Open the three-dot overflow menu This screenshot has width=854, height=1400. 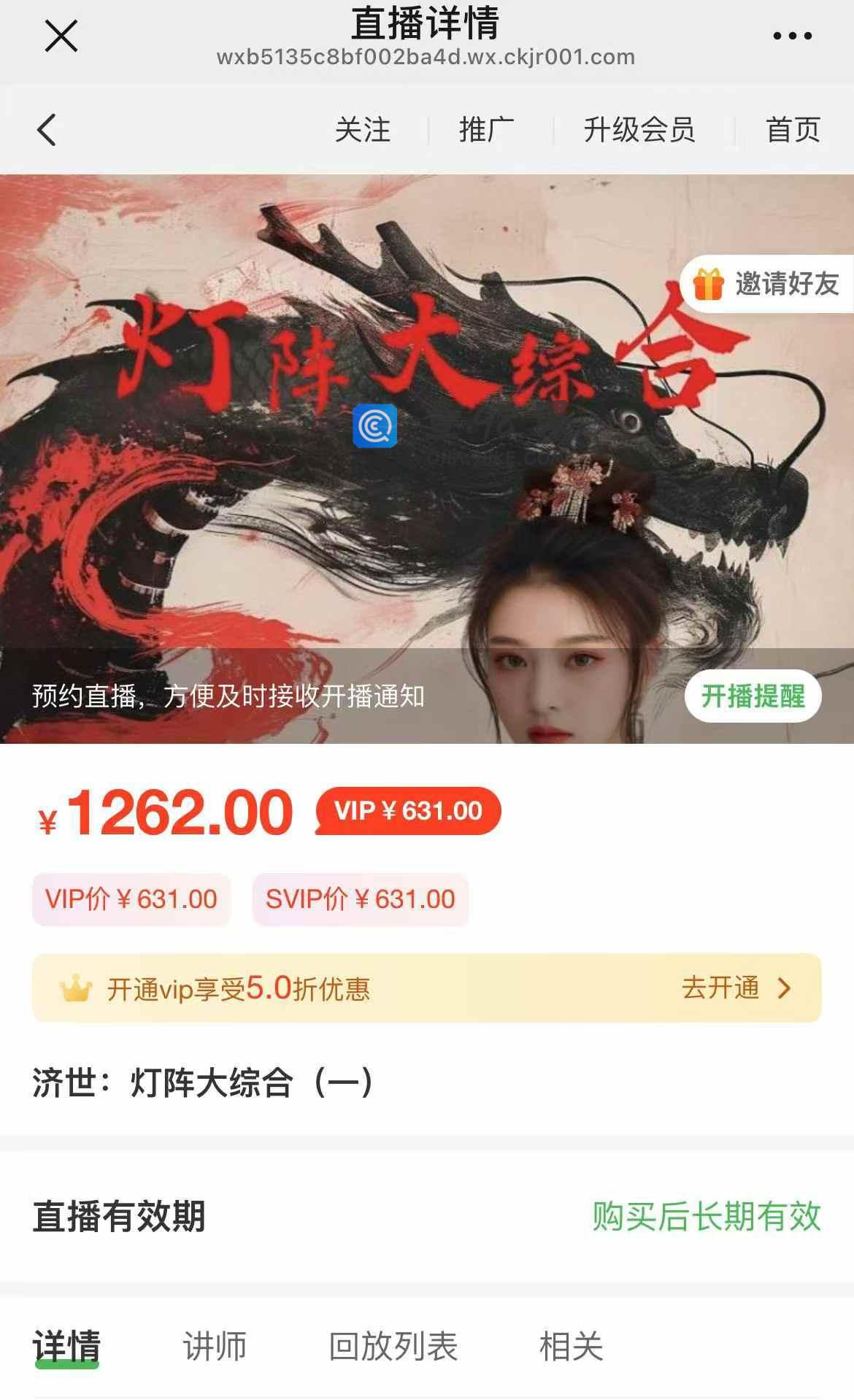click(792, 36)
